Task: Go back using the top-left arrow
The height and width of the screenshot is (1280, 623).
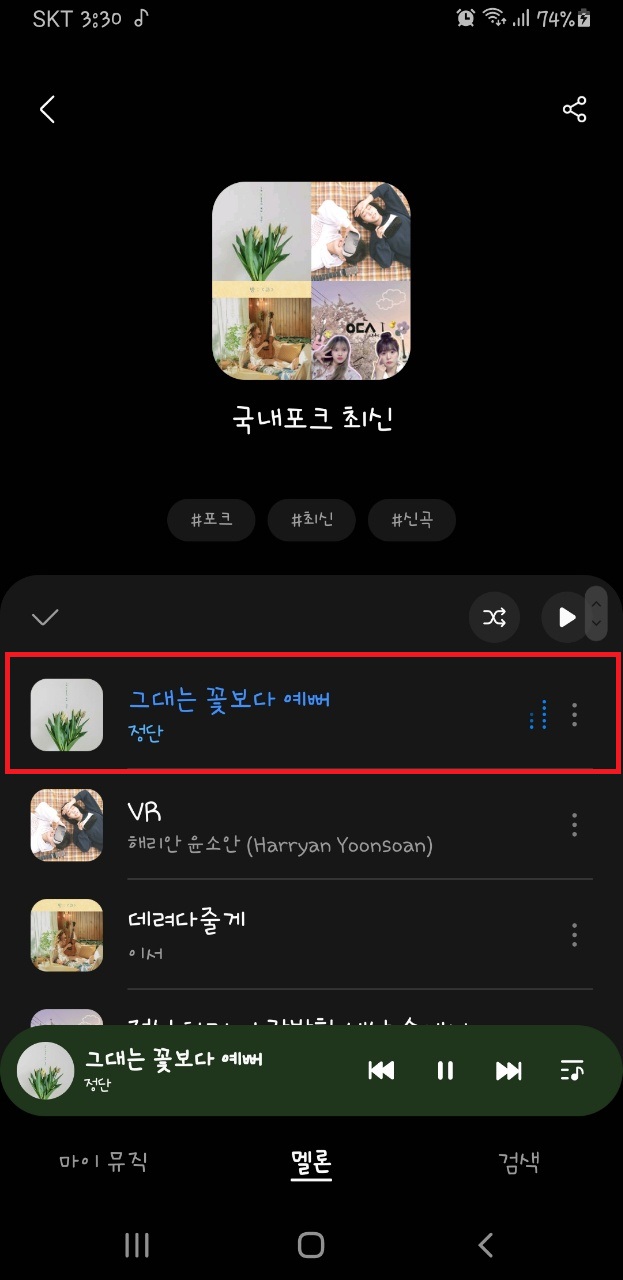Action: (x=47, y=109)
